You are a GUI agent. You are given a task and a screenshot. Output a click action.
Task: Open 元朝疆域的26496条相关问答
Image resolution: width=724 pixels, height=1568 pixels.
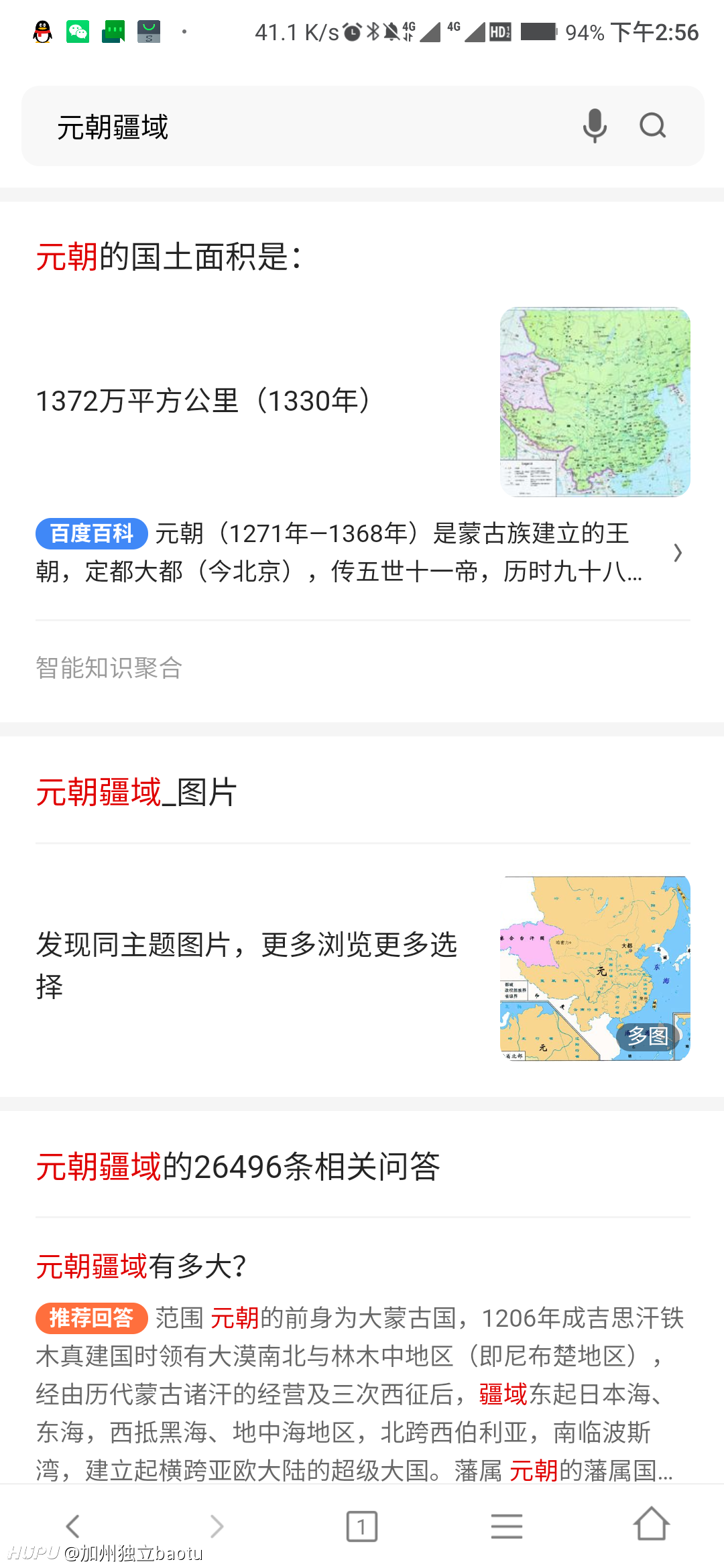tap(238, 1167)
